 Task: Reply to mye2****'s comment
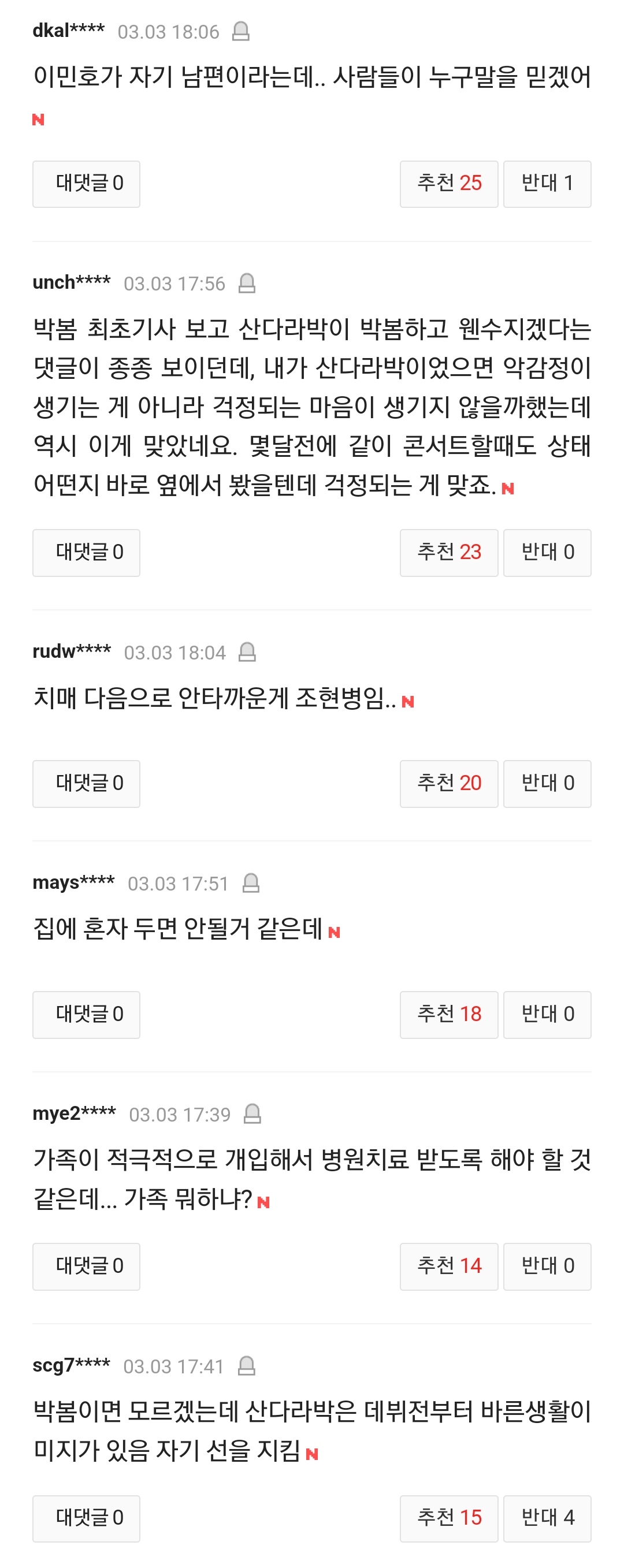(86, 1266)
